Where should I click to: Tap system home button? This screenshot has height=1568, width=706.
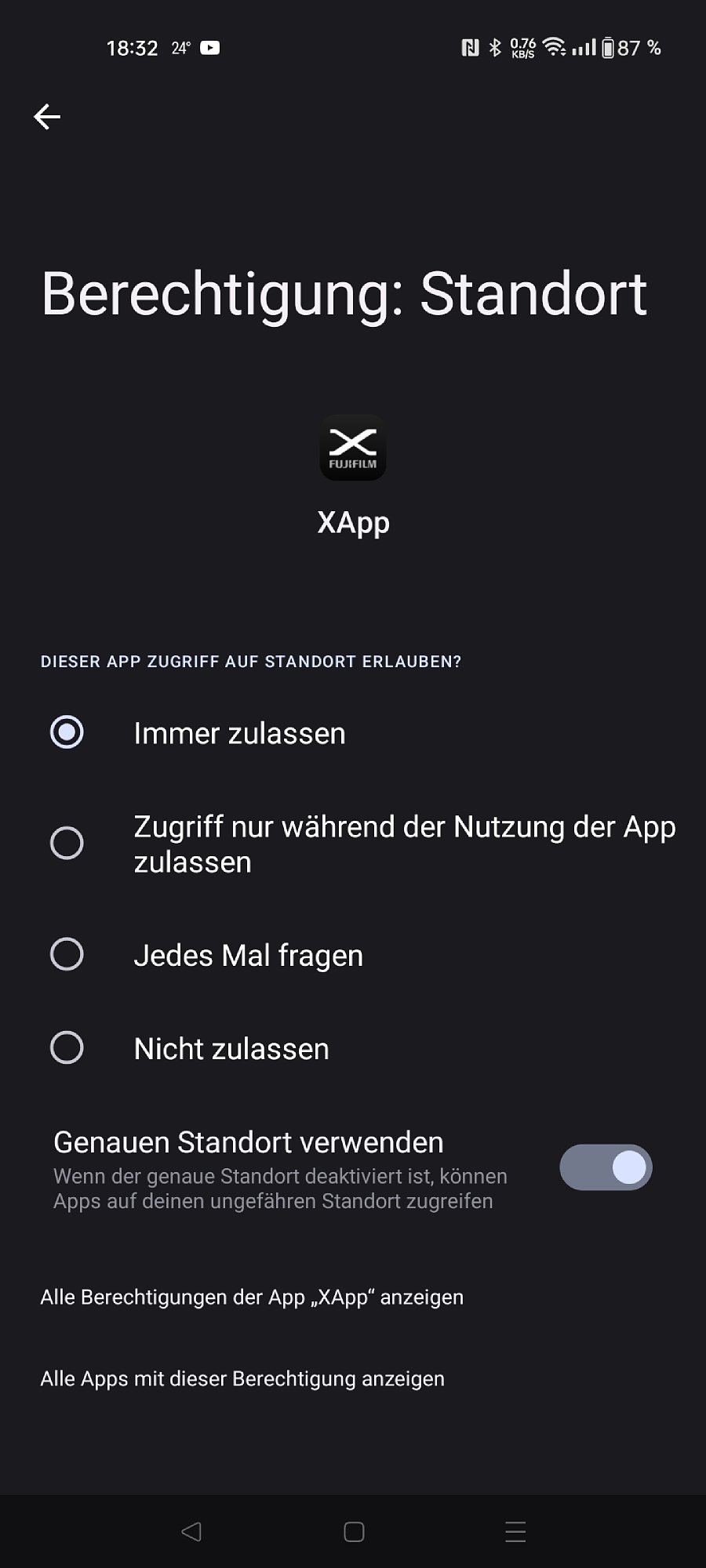point(354,1532)
